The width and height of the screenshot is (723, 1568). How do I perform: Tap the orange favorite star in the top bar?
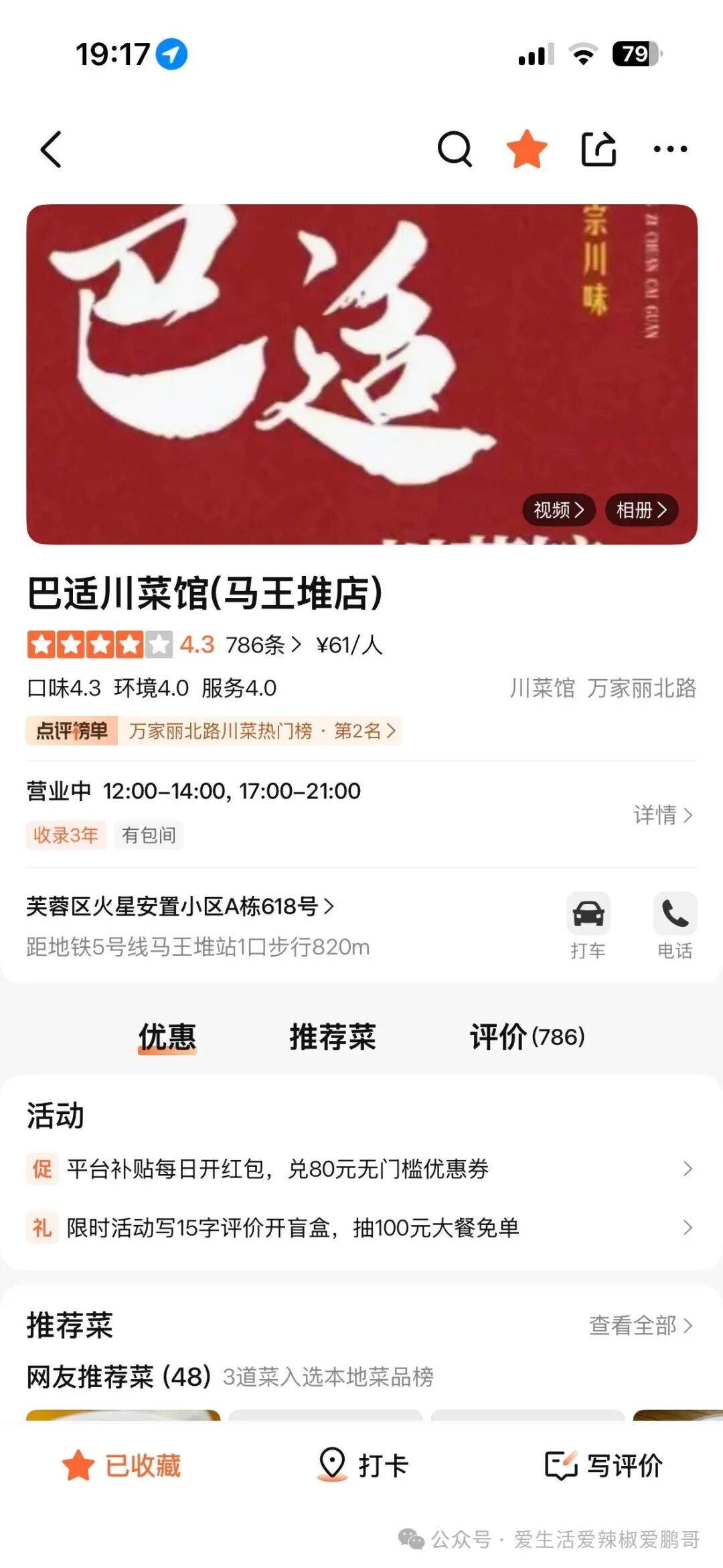527,149
